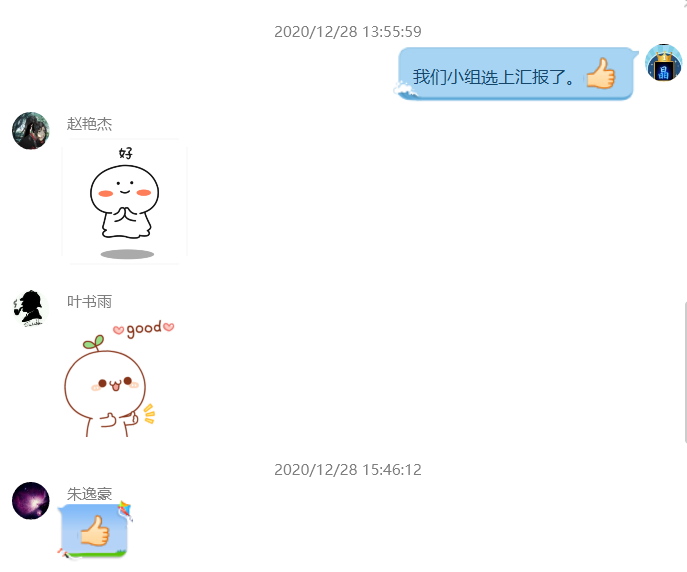Tap 朱逸豪's thumbs-up message bubble
This screenshot has height=572, width=687.
point(94,531)
